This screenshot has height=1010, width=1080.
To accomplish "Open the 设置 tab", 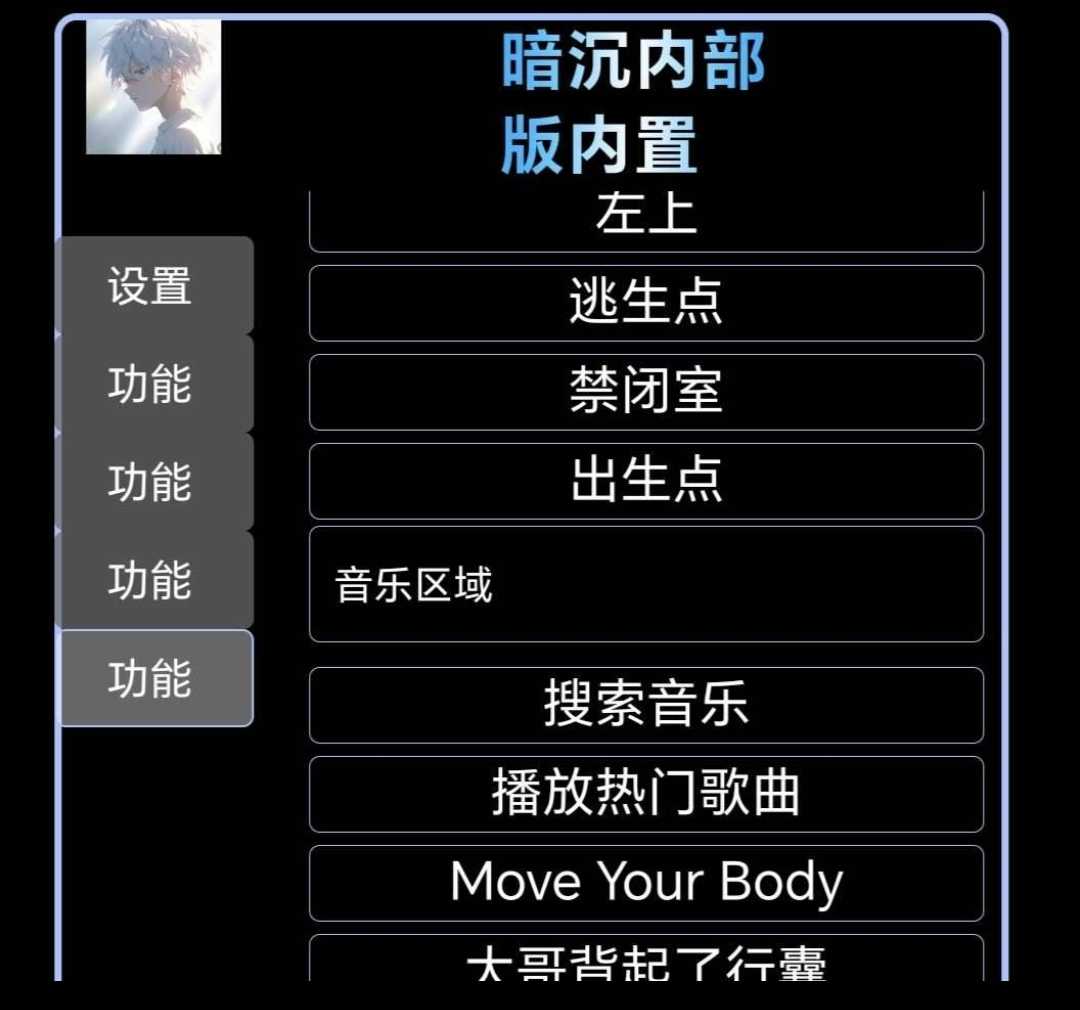I will pyautogui.click(x=152, y=286).
